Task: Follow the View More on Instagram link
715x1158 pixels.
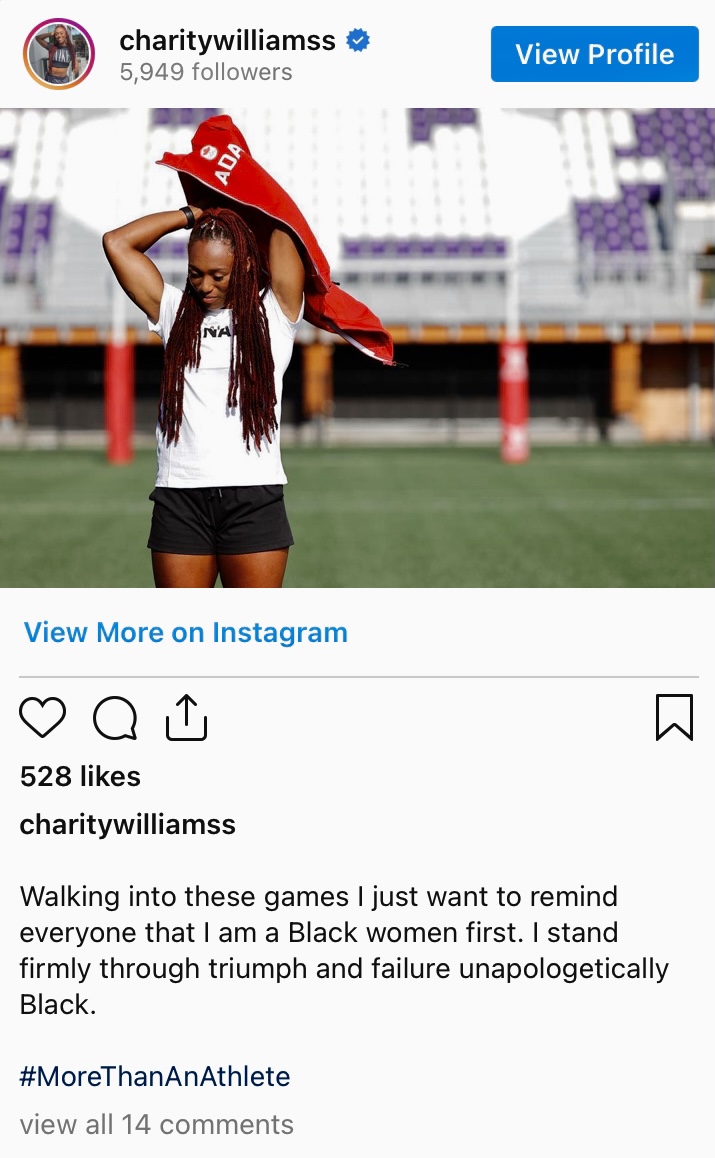Action: coord(186,632)
